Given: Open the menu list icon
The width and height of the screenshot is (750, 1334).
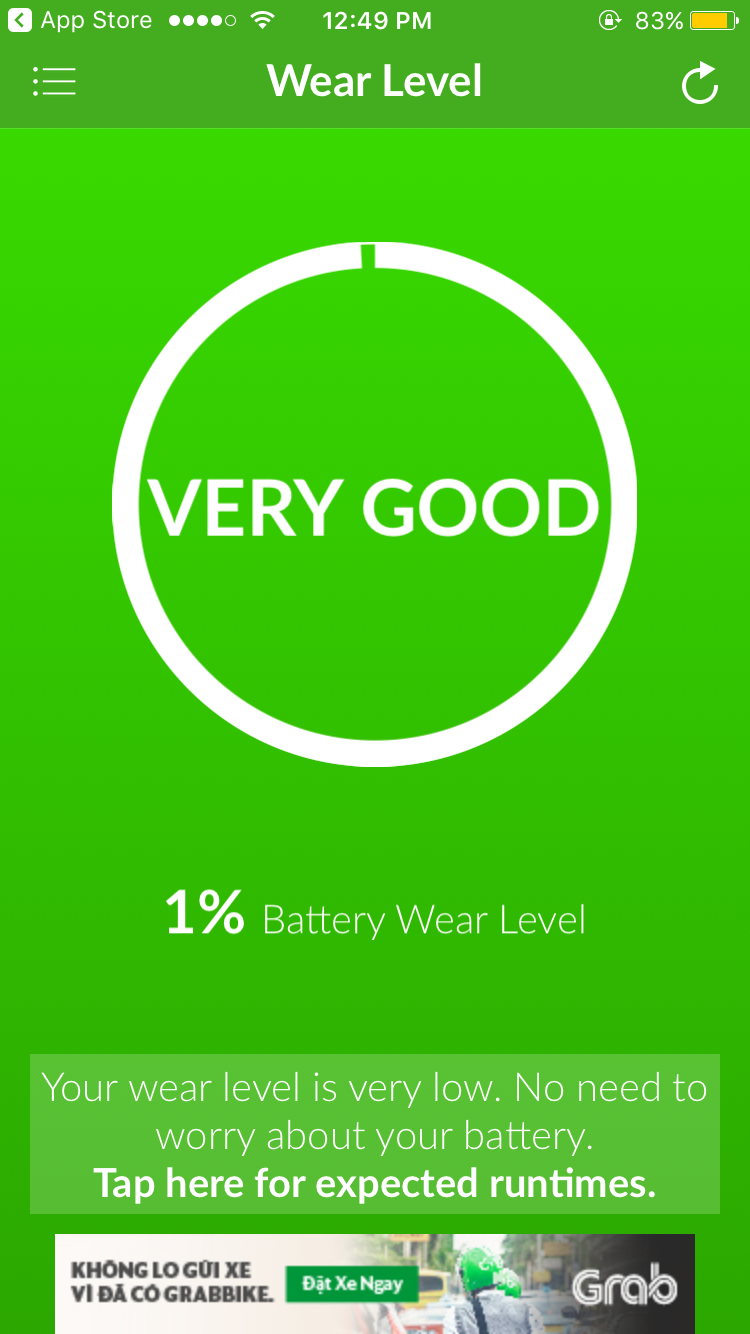Looking at the screenshot, I should pos(54,82).
